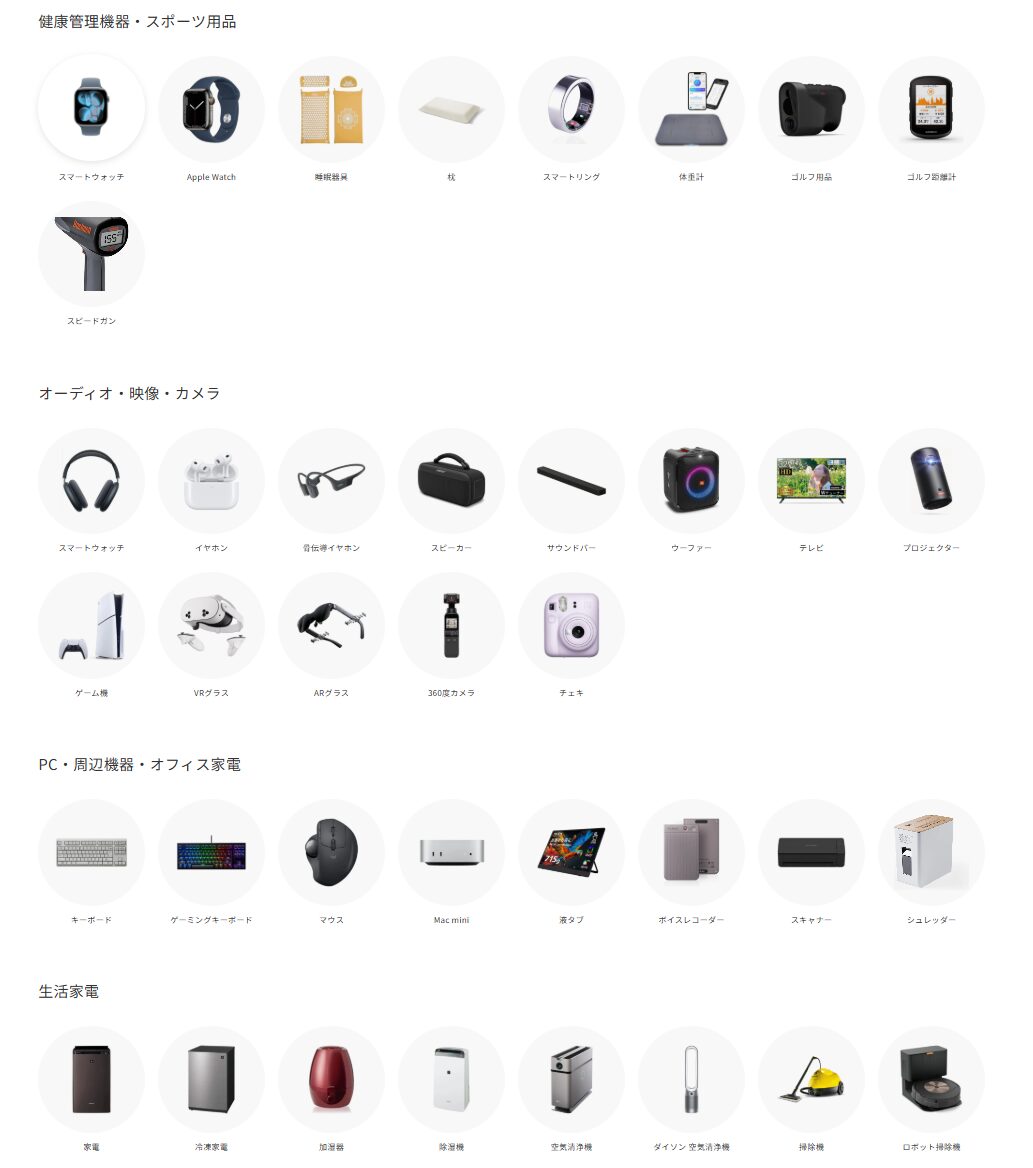Image resolution: width=1033 pixels, height=1168 pixels.
Task: Open the ゲーム機 category
Action: [x=91, y=625]
